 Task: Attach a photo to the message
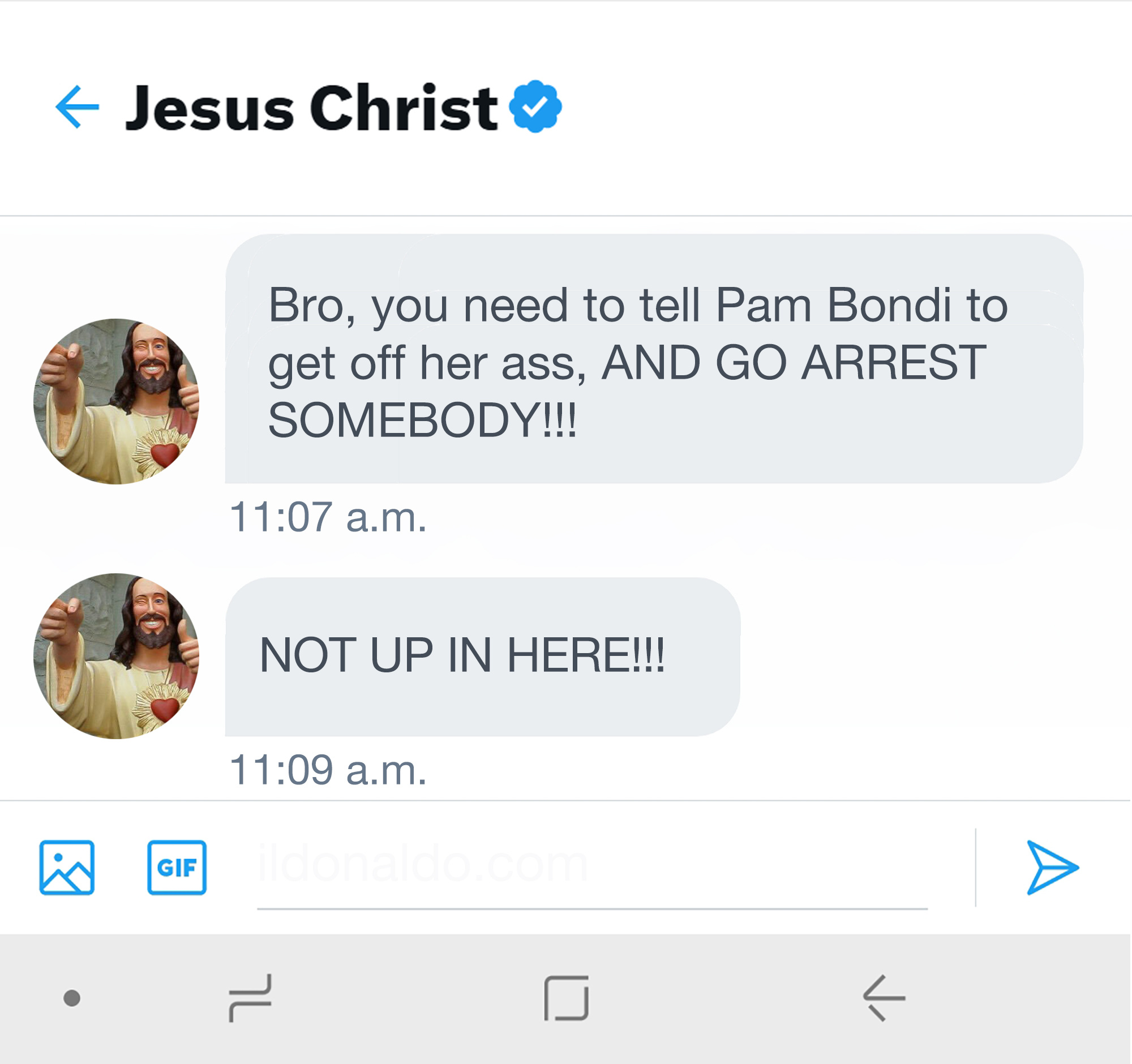(67, 867)
